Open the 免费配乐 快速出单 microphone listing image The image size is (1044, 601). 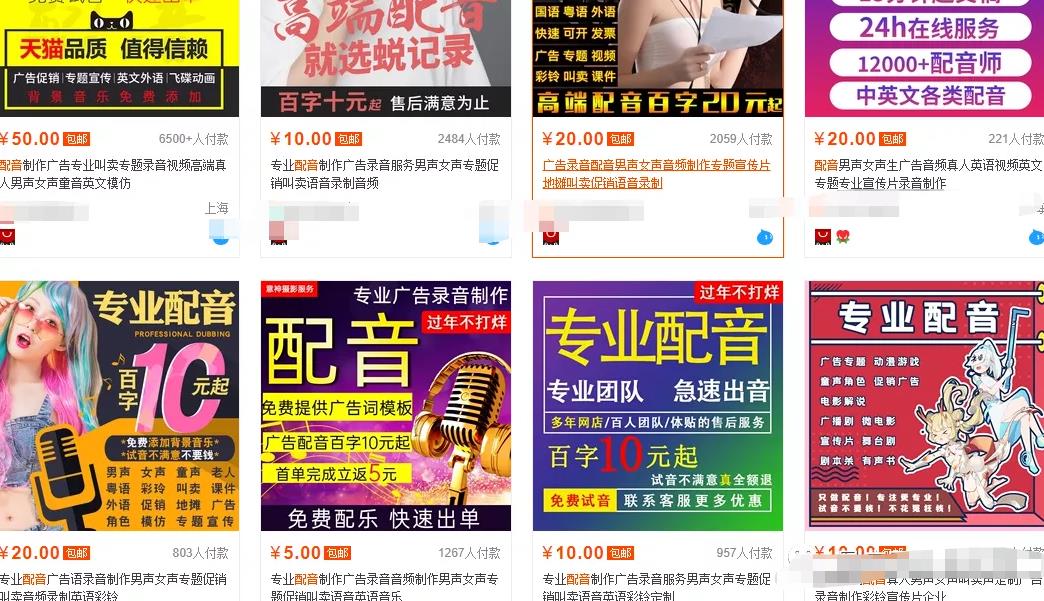click(385, 405)
